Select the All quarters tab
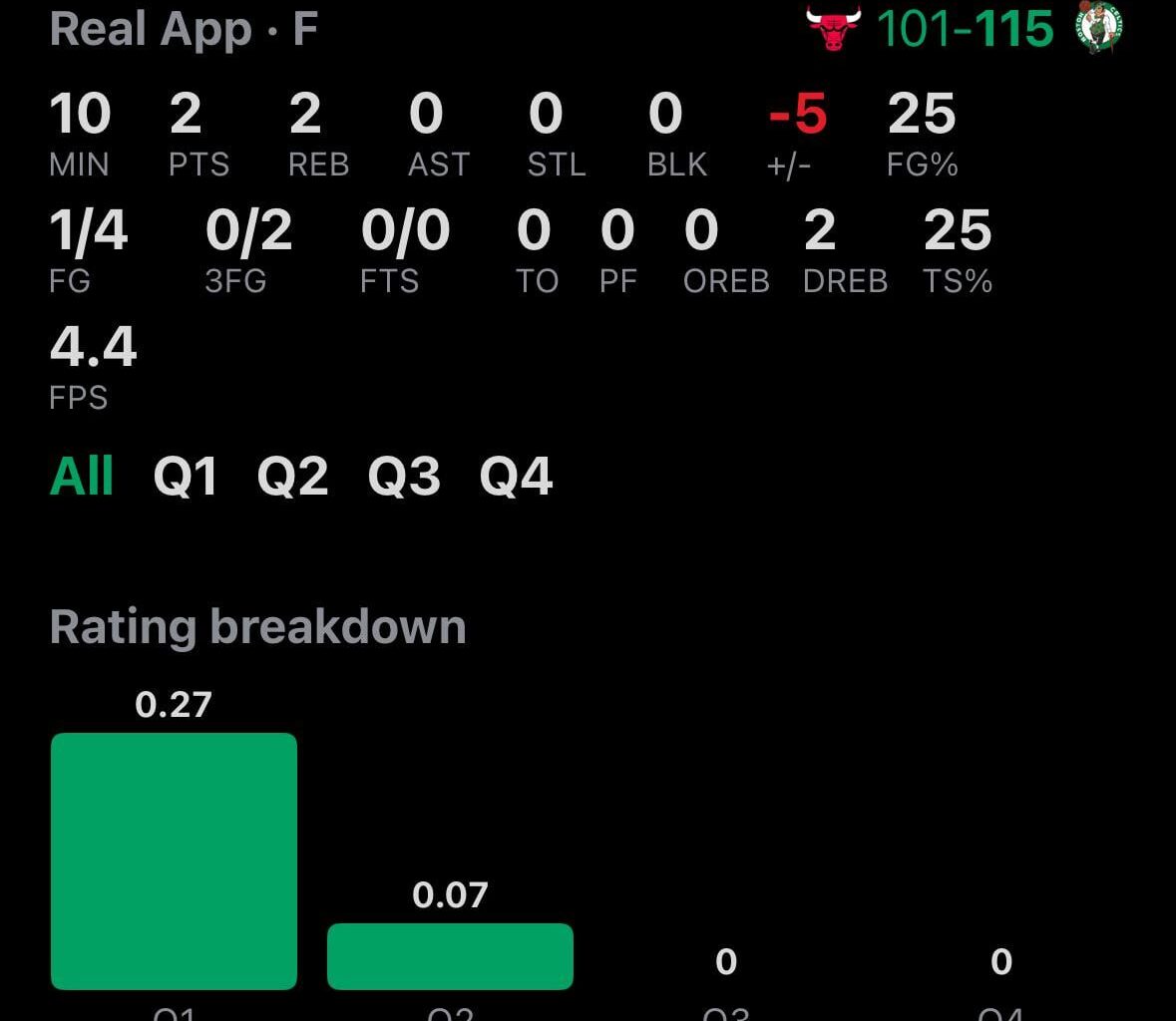 coord(82,476)
